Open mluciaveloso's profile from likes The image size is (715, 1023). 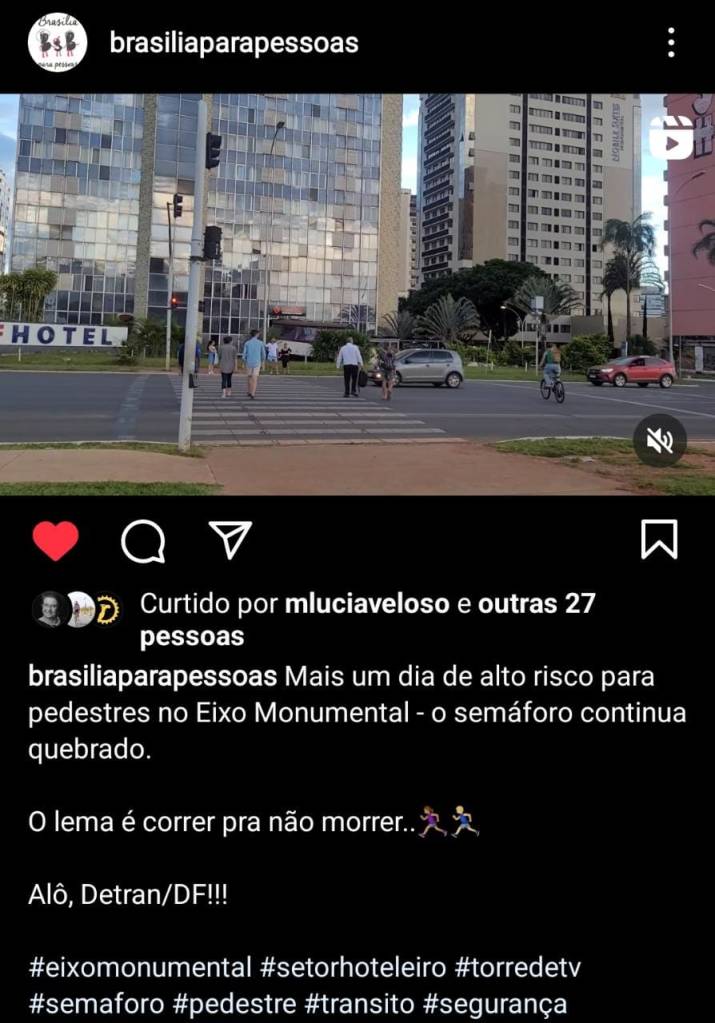pos(367,604)
